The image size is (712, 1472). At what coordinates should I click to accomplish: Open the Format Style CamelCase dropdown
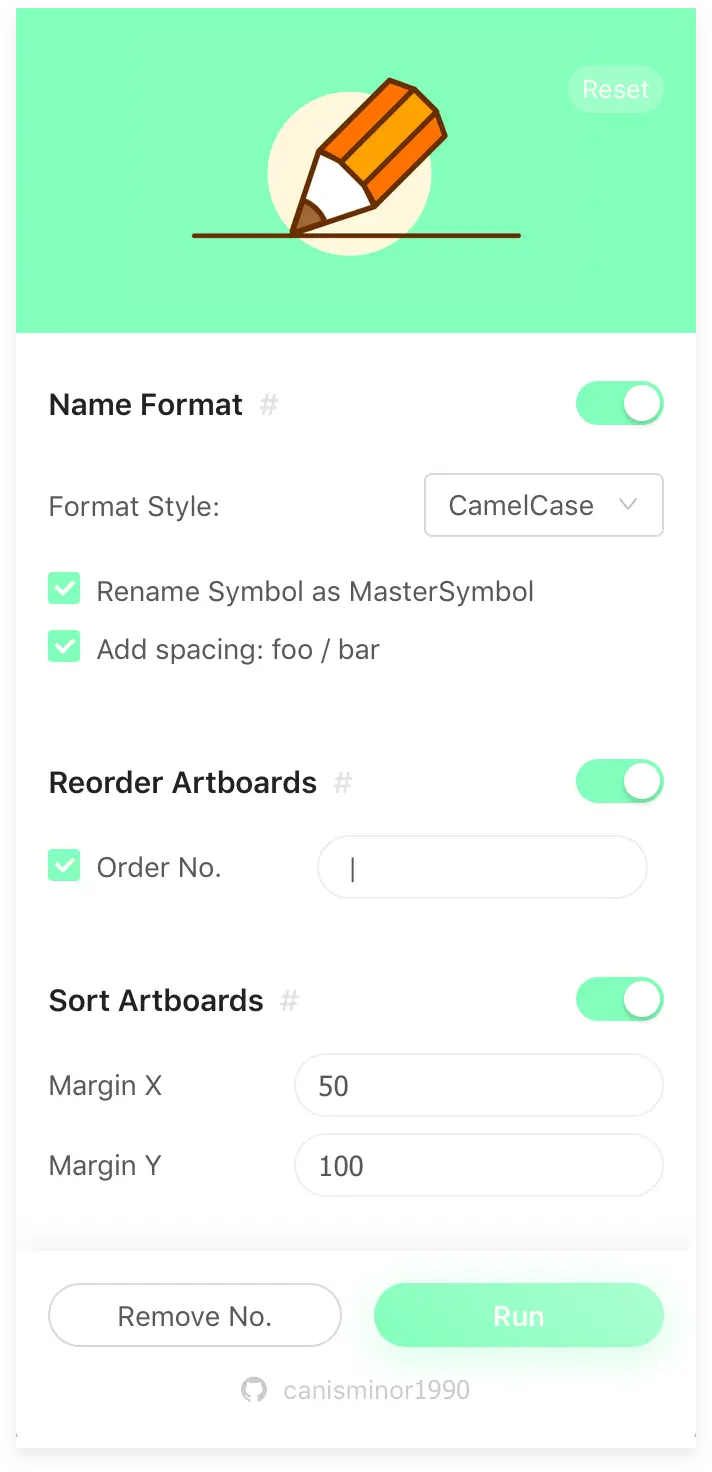543,506
